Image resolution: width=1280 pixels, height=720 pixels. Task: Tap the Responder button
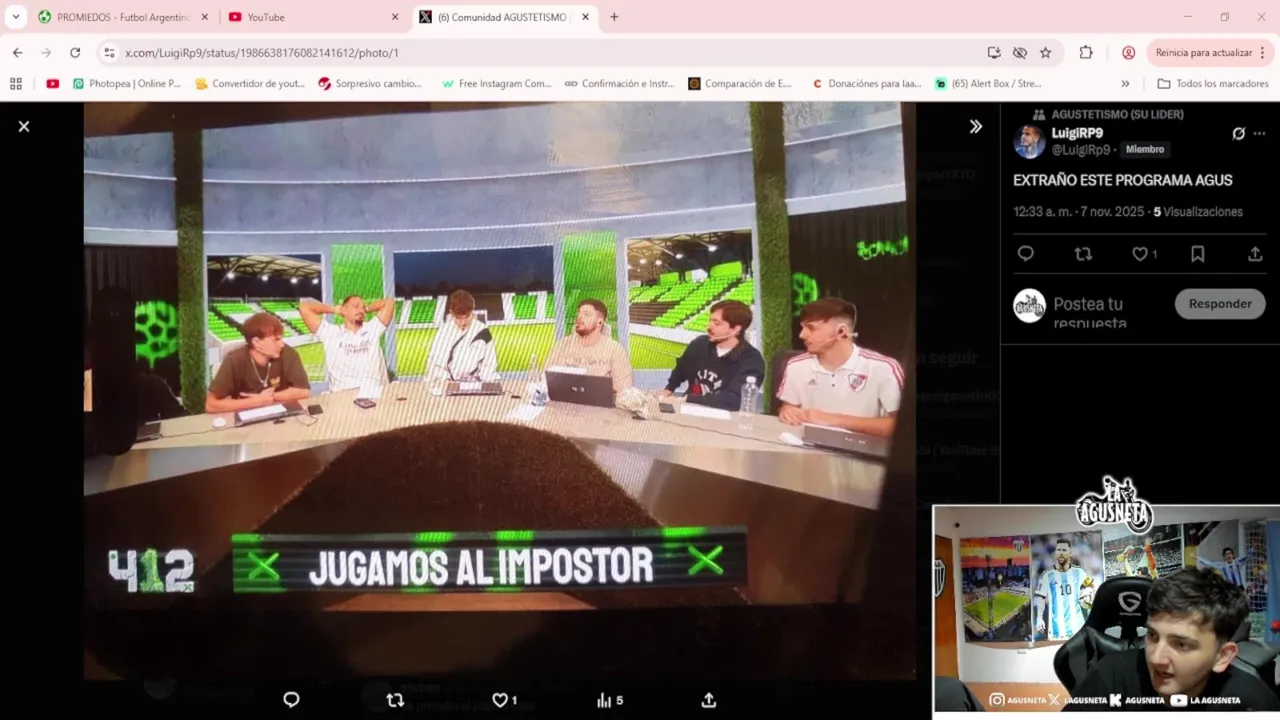click(x=1219, y=304)
